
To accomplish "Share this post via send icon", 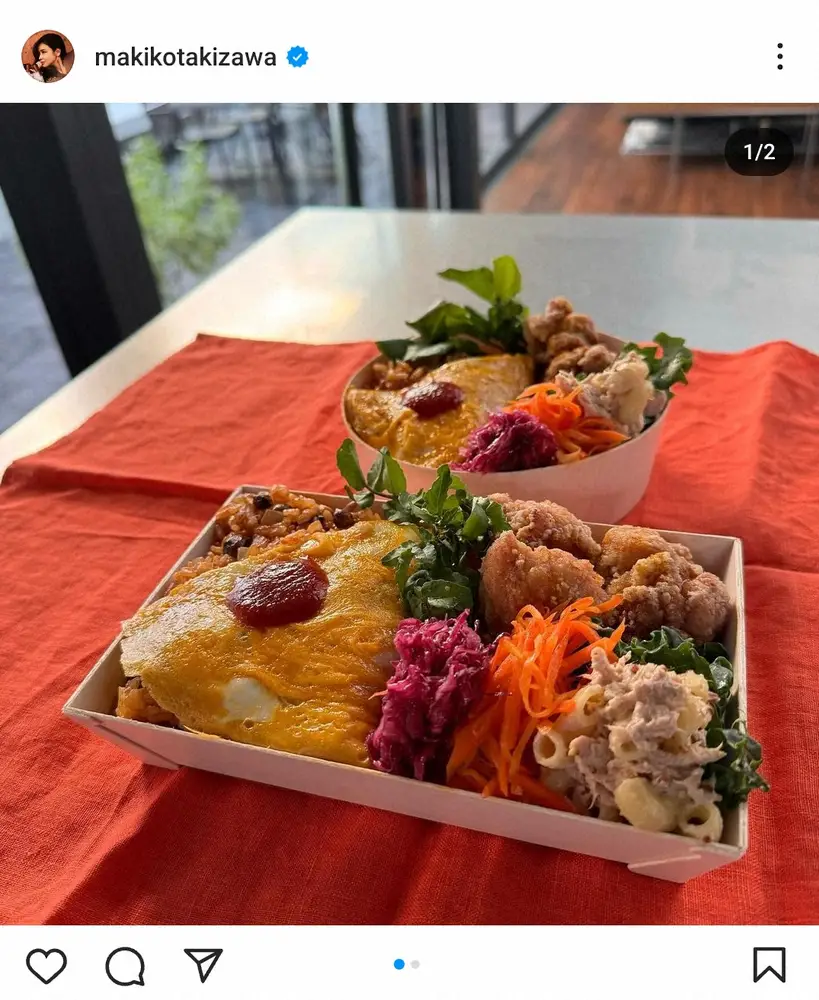I will (203, 965).
